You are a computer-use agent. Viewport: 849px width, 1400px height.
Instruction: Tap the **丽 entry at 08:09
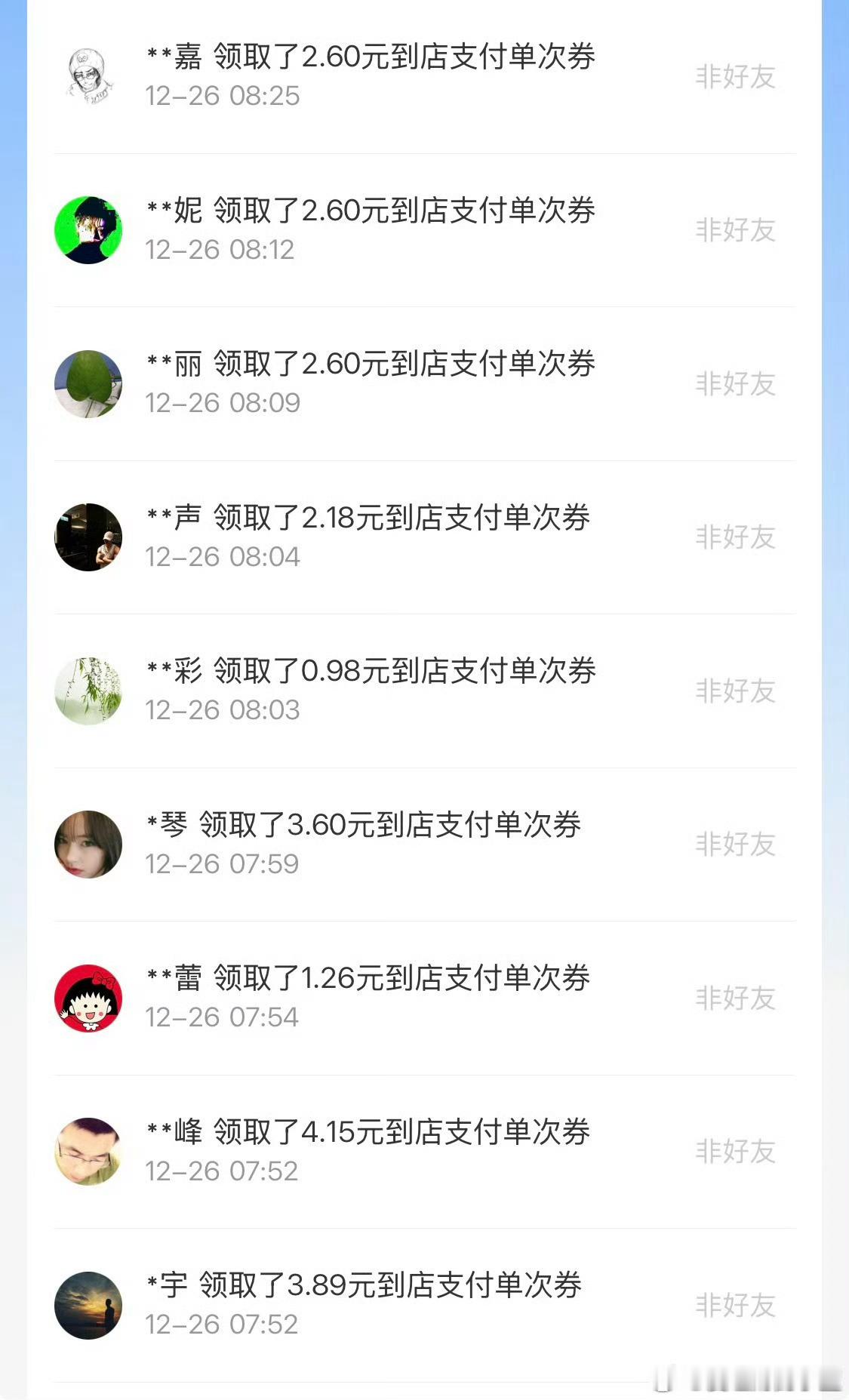[x=424, y=383]
